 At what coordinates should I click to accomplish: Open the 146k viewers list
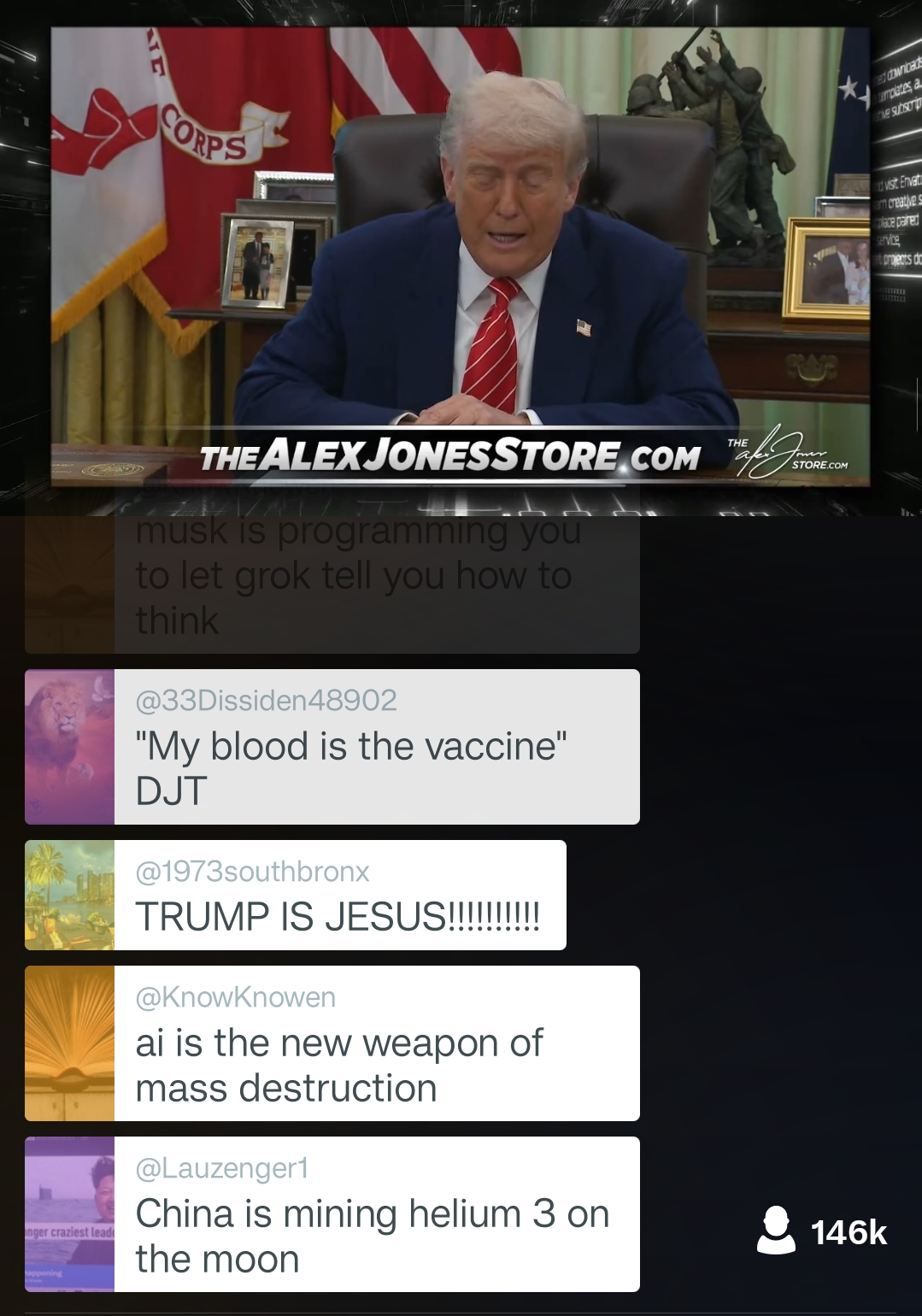pyautogui.click(x=822, y=1231)
